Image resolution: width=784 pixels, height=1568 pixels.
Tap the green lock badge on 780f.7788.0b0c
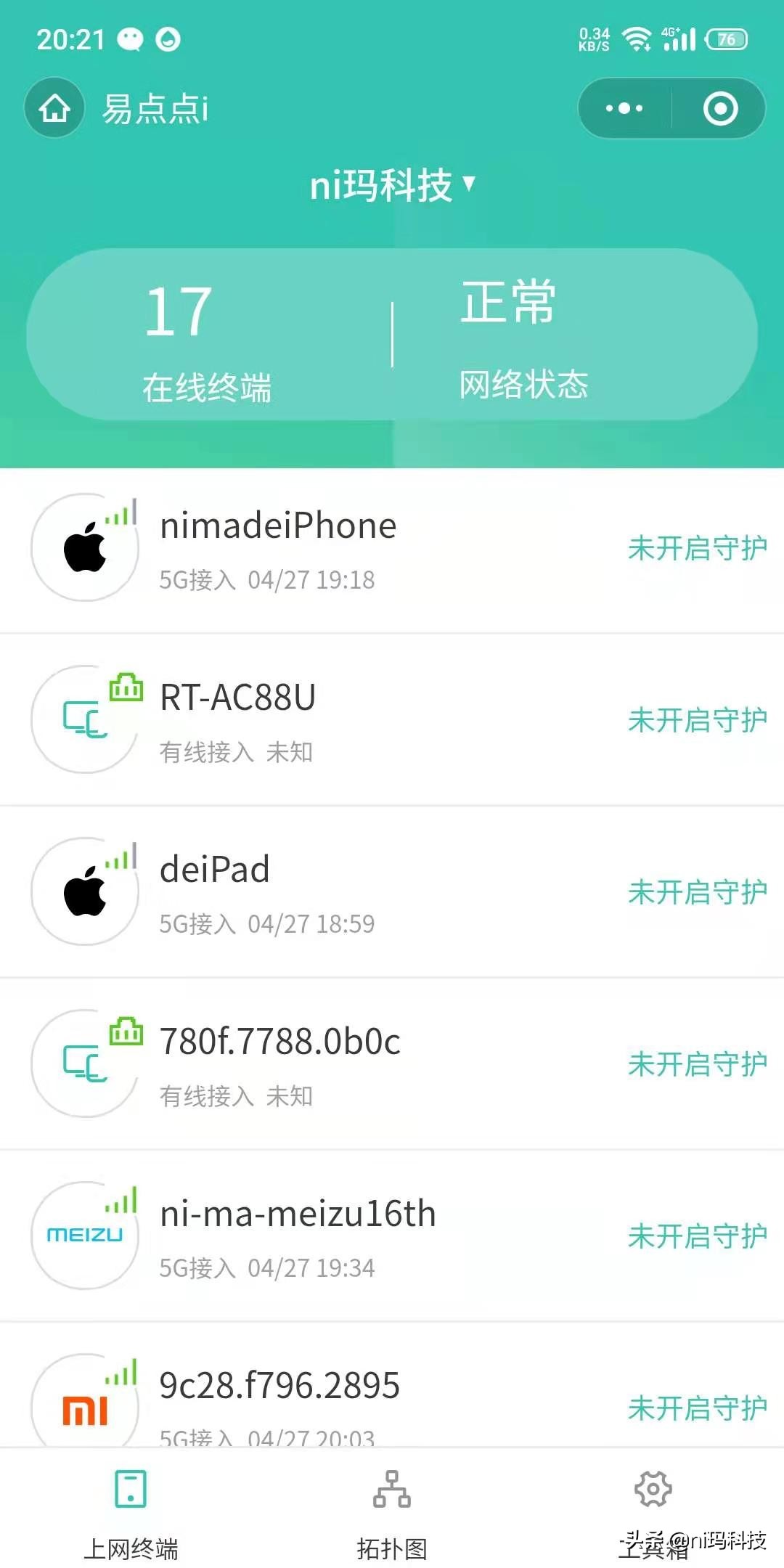pos(127,1030)
